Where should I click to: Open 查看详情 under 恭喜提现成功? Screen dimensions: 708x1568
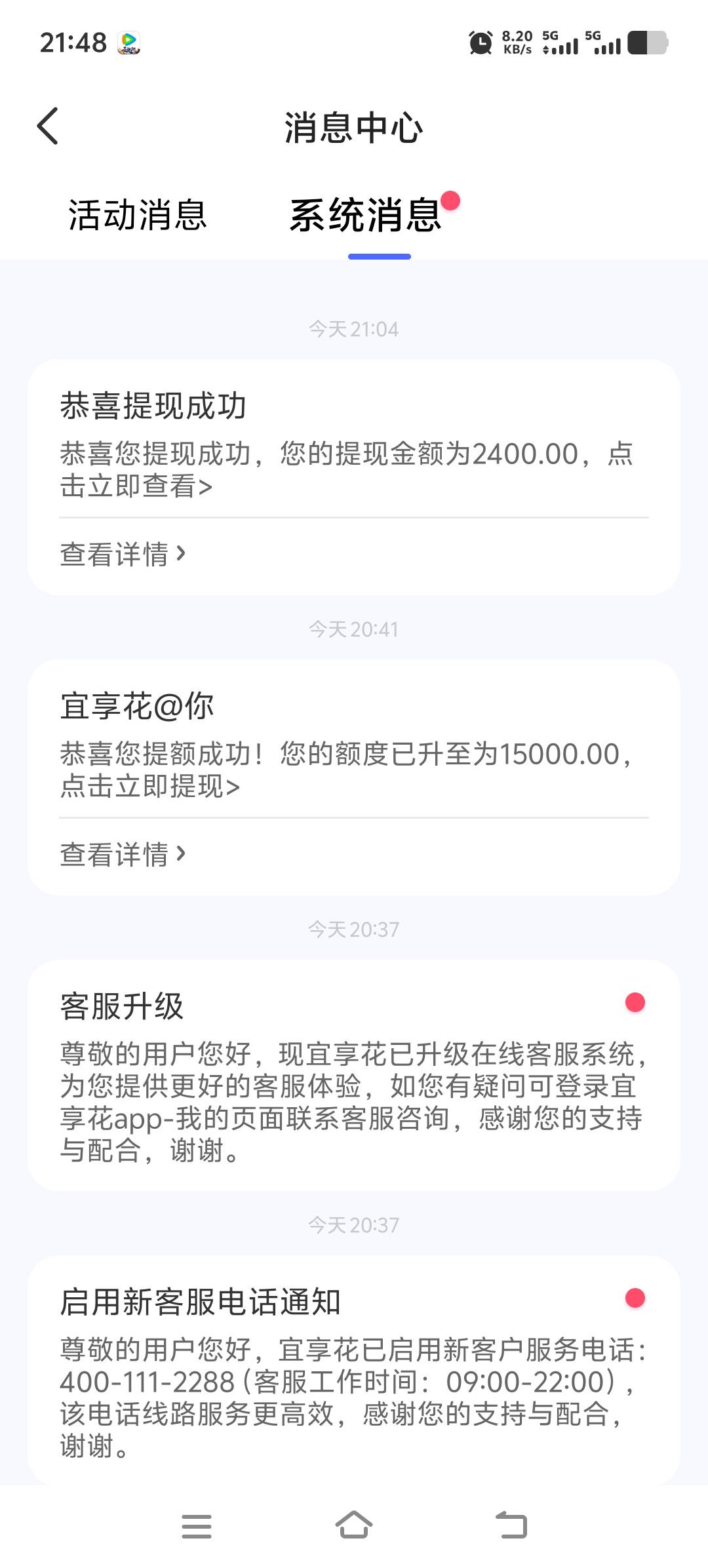(123, 555)
